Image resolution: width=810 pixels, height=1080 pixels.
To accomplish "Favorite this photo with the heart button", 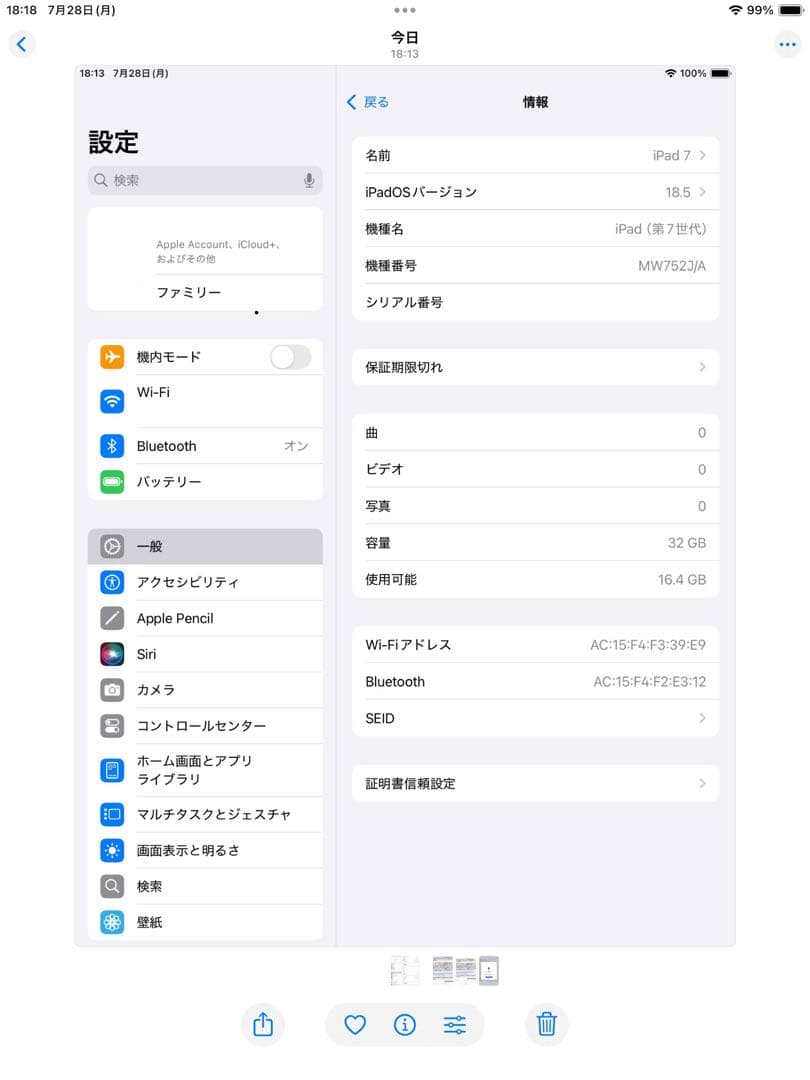I will [353, 1024].
